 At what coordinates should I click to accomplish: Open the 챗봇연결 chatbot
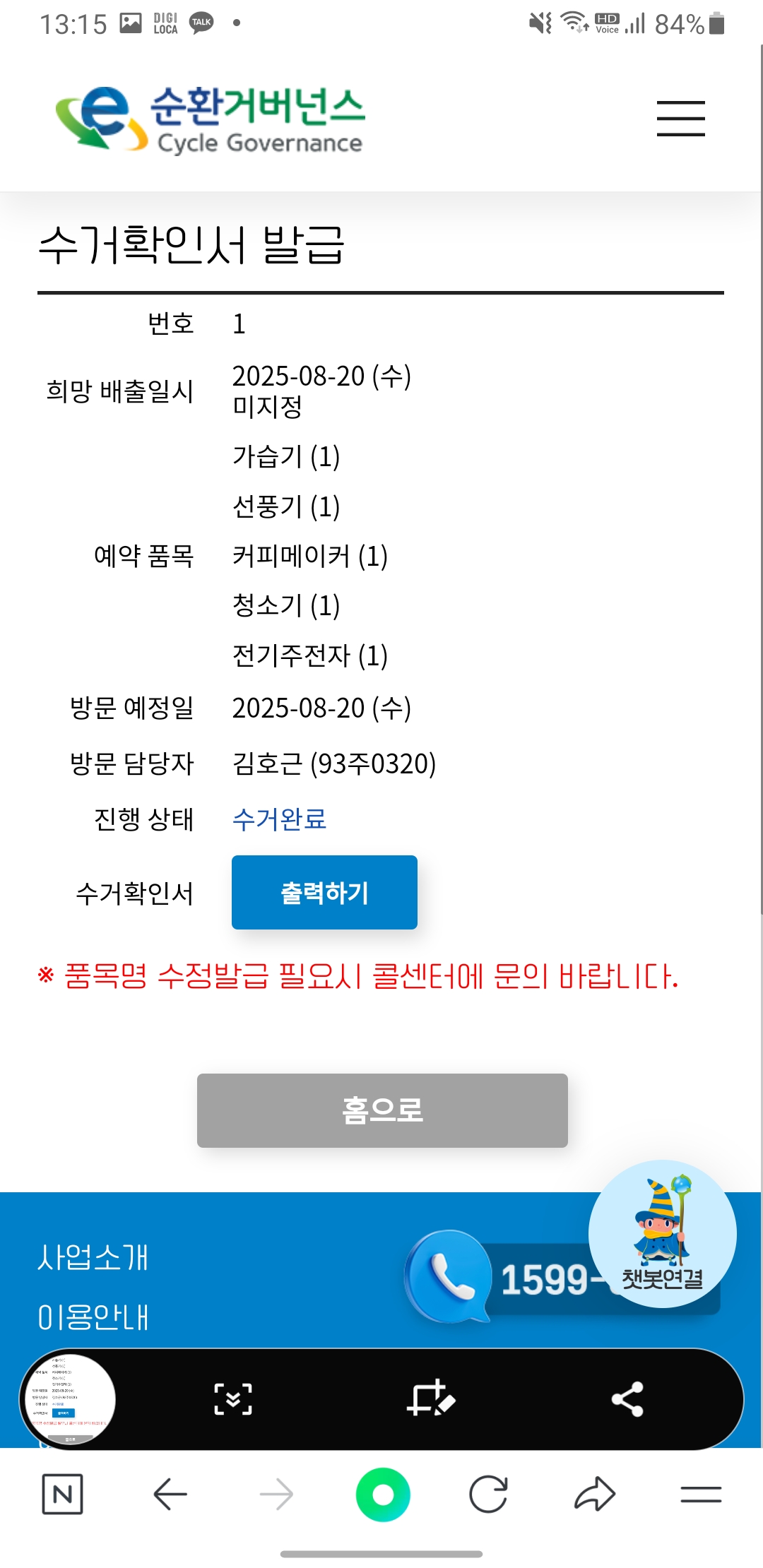(x=662, y=1234)
